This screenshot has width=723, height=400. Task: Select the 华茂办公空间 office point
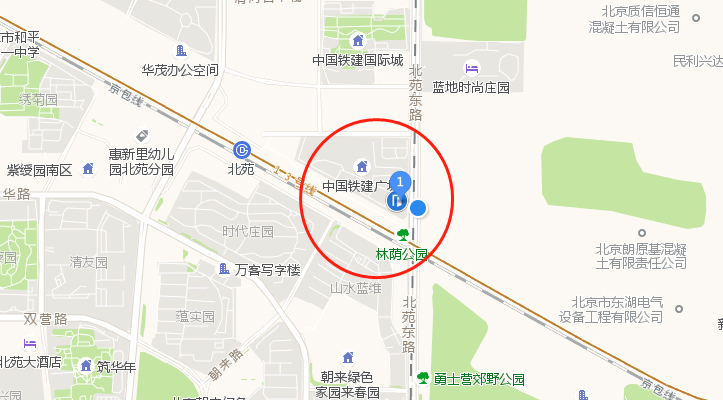click(180, 51)
